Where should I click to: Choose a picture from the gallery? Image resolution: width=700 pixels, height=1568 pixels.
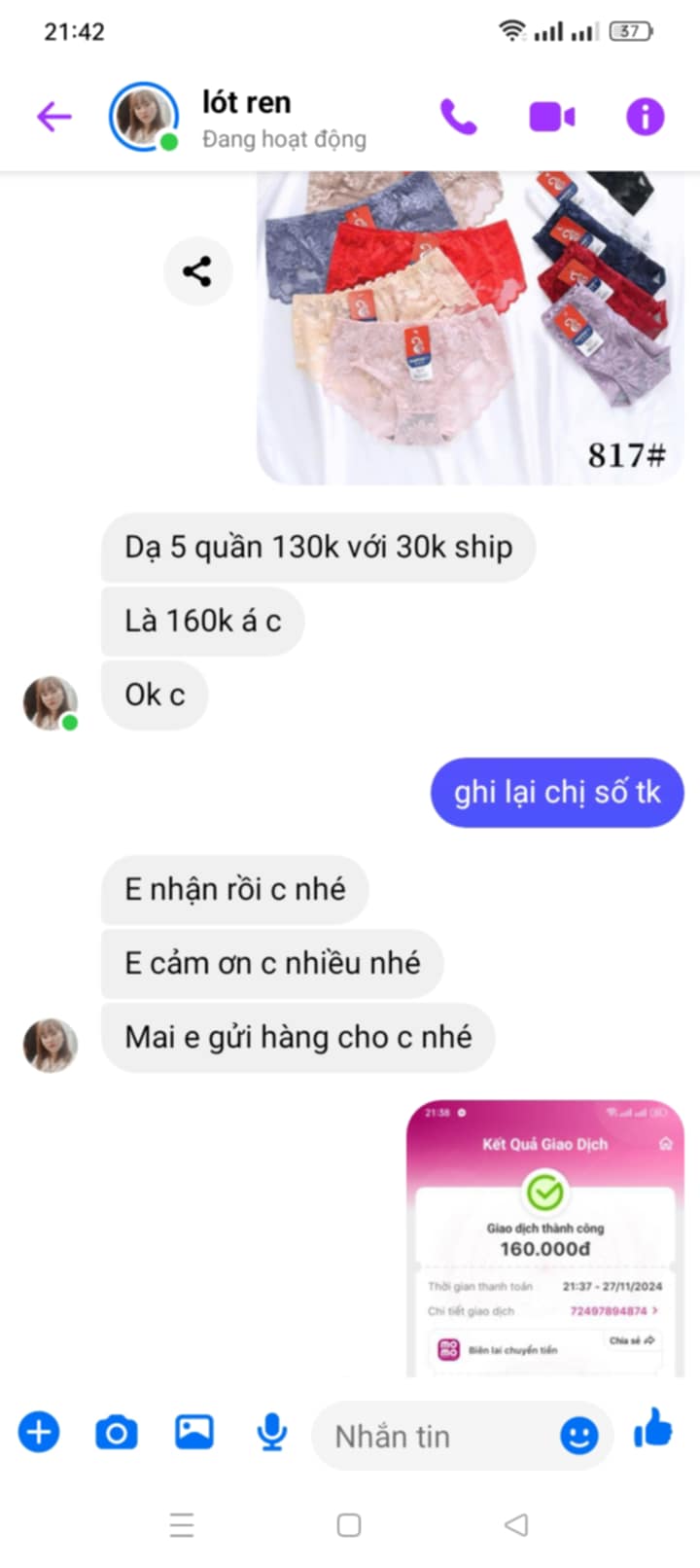194,1433
